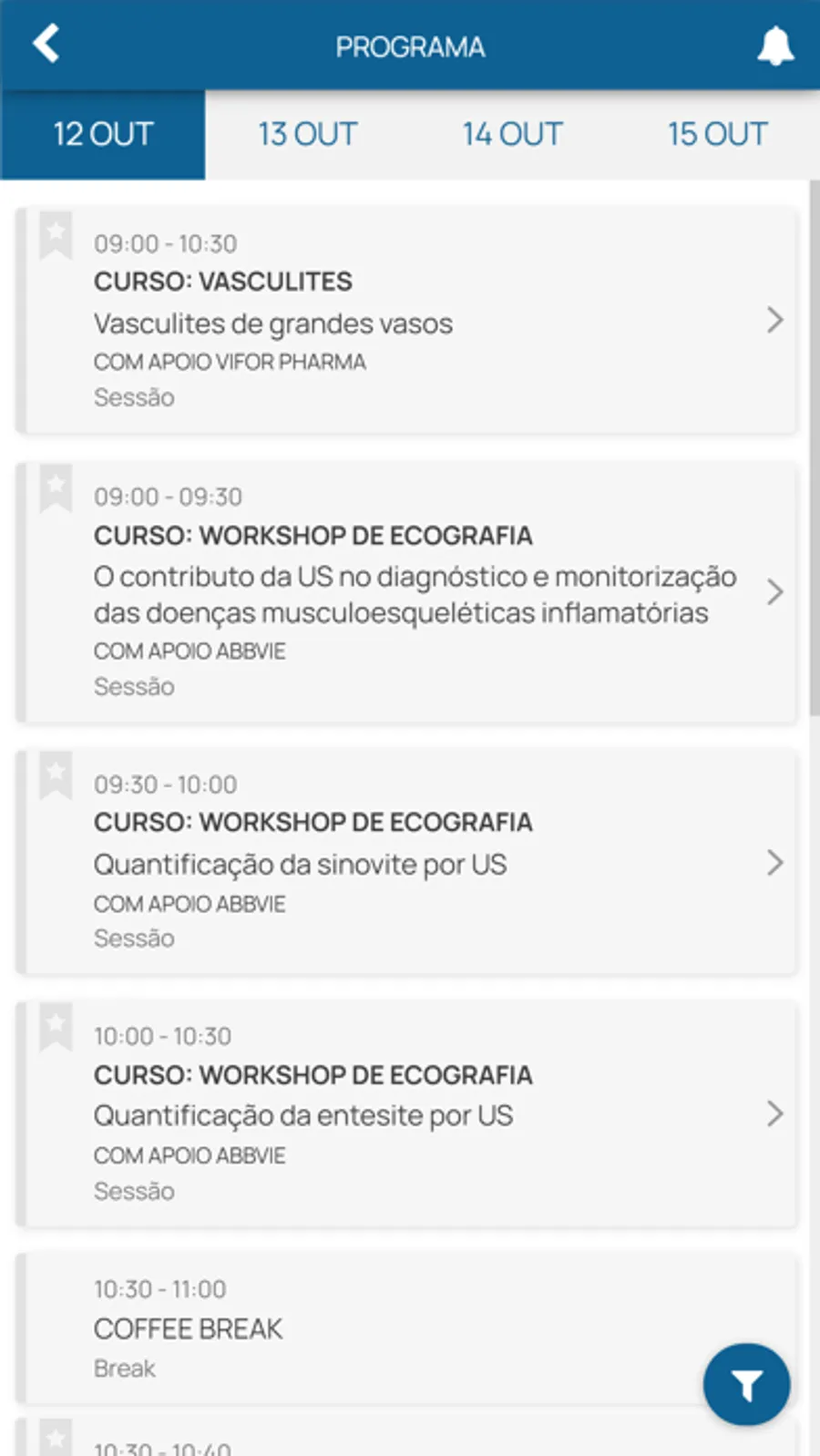Open the notifications bell

(x=775, y=46)
